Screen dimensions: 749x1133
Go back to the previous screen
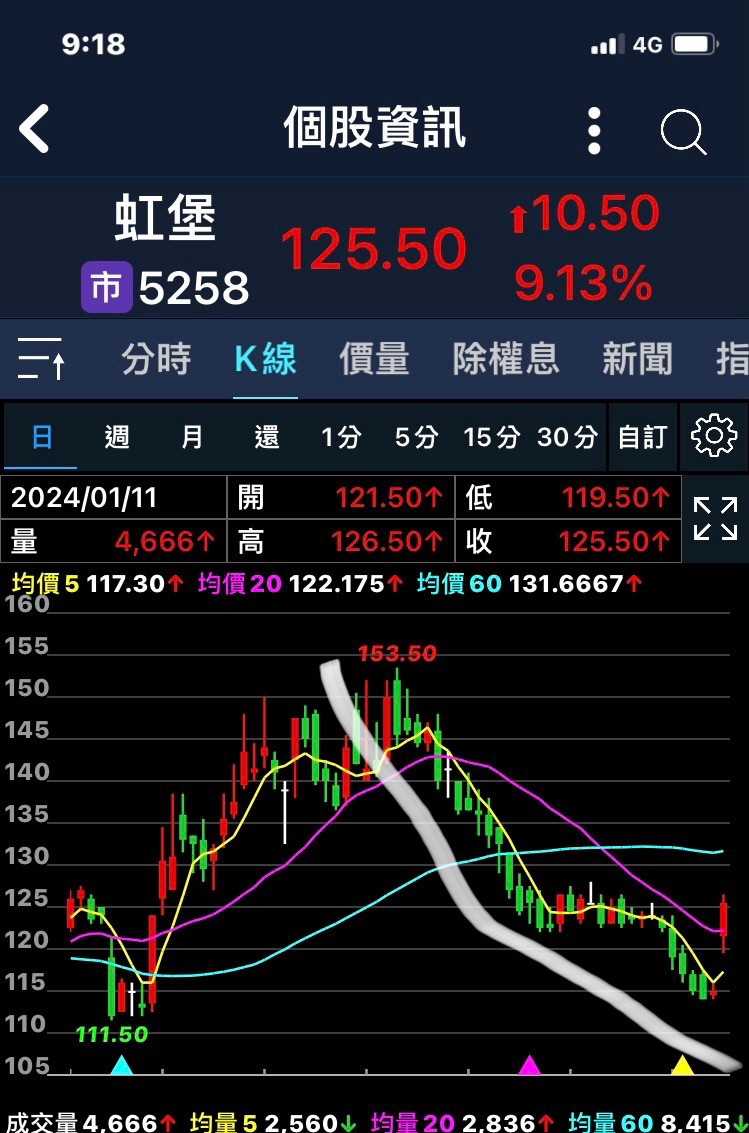(35, 130)
